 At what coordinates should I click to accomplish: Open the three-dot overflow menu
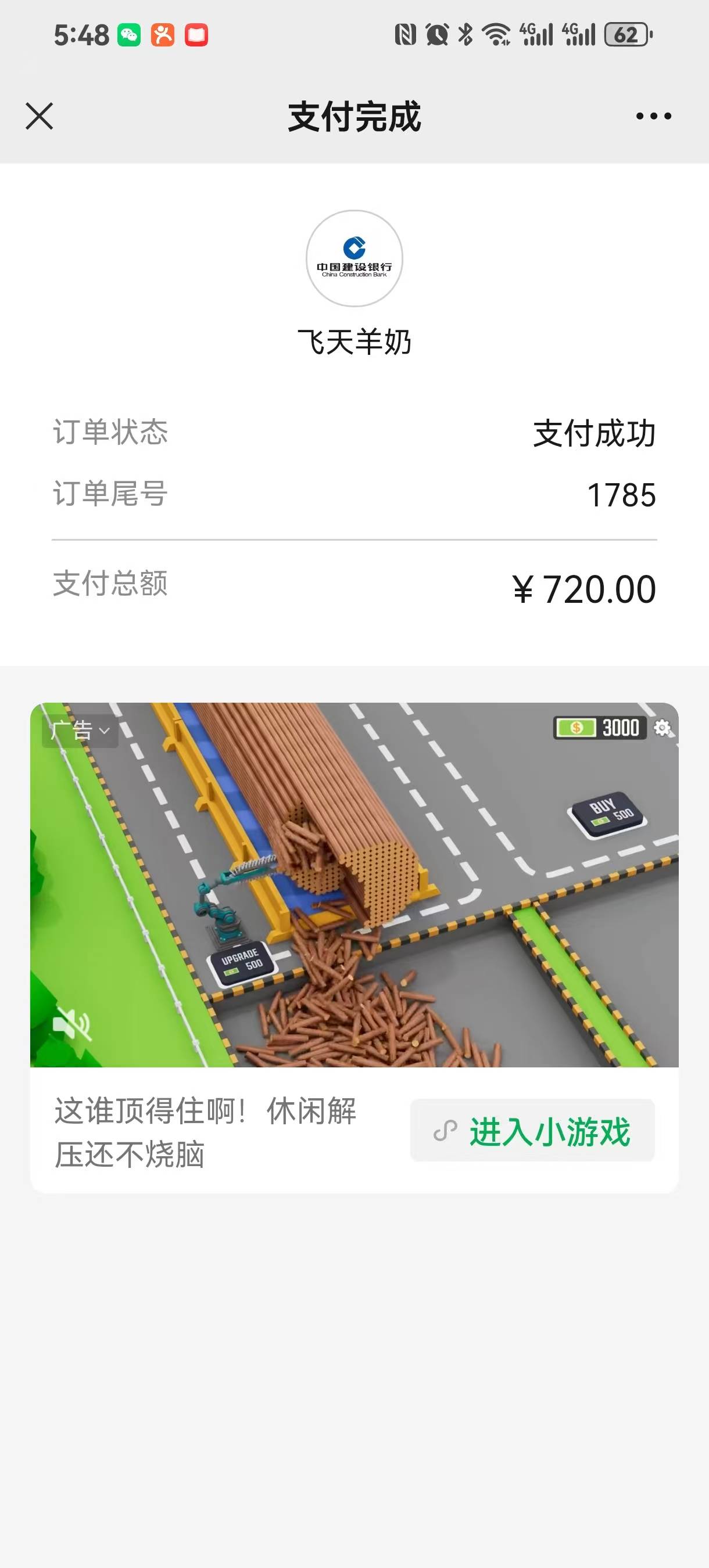coord(653,116)
